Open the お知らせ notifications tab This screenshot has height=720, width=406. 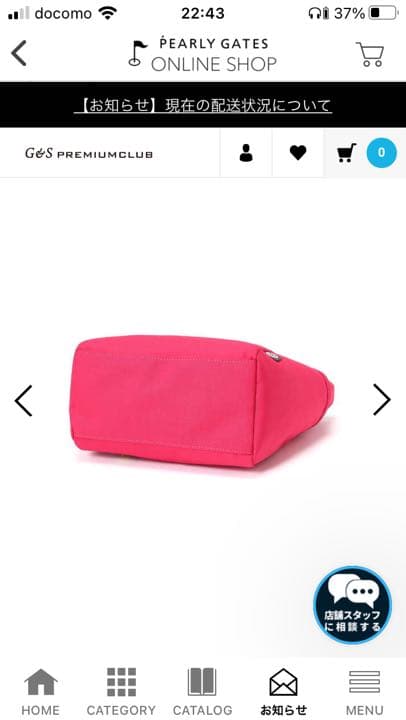(283, 692)
